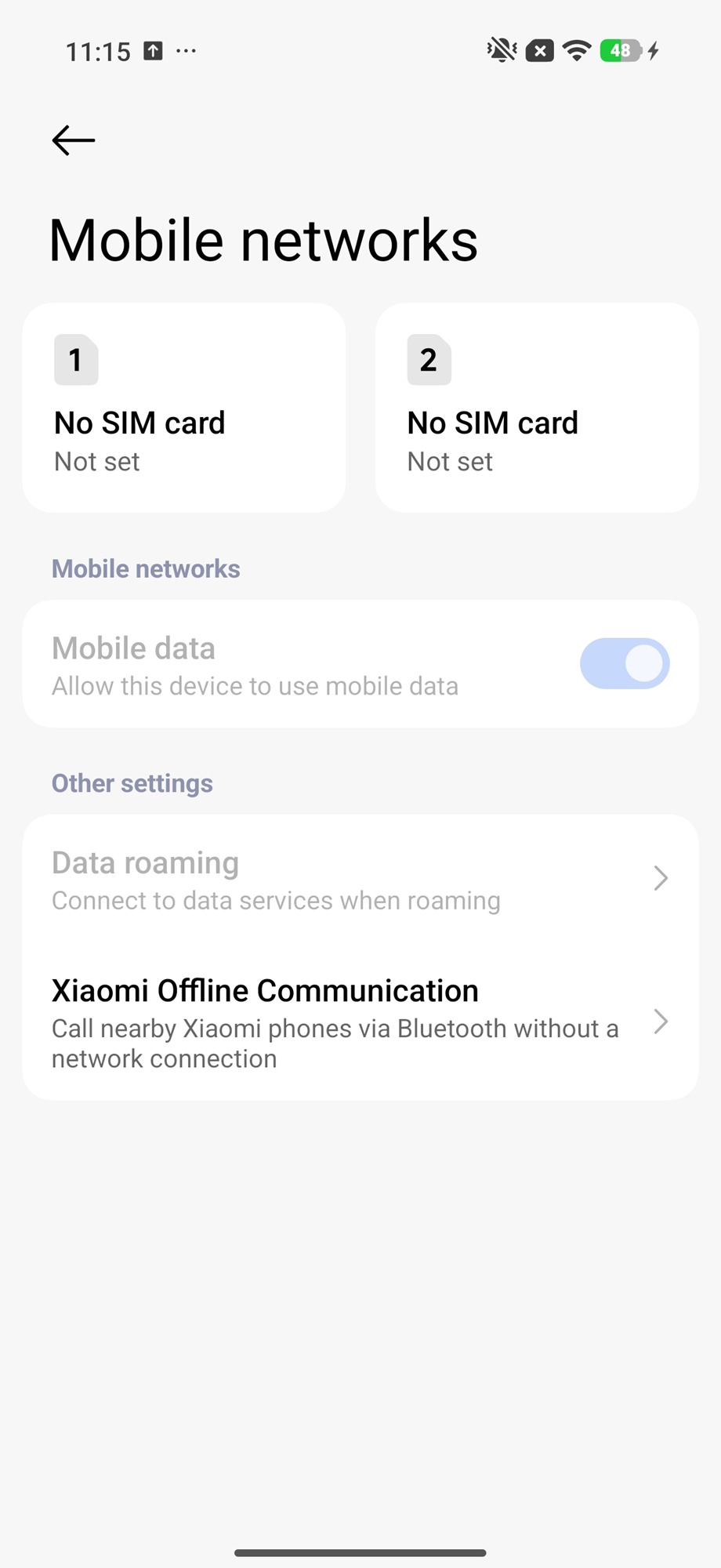The width and height of the screenshot is (721, 1568).
Task: Toggle the Mobile data switch
Action: pyautogui.click(x=624, y=664)
